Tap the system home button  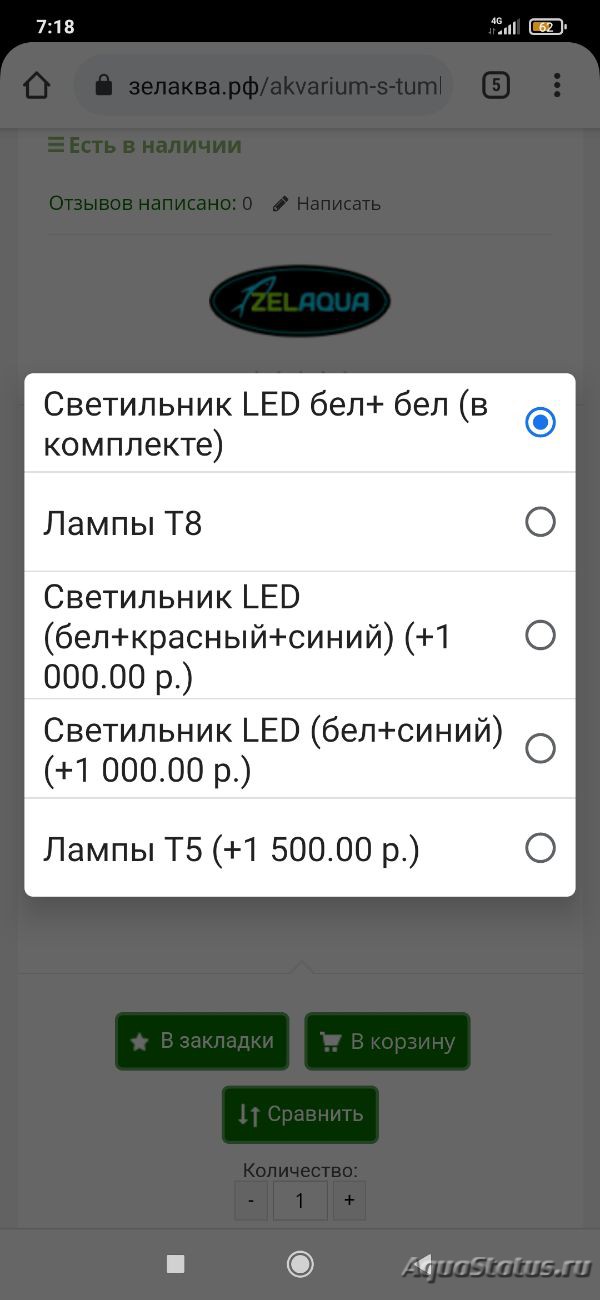tap(300, 1264)
